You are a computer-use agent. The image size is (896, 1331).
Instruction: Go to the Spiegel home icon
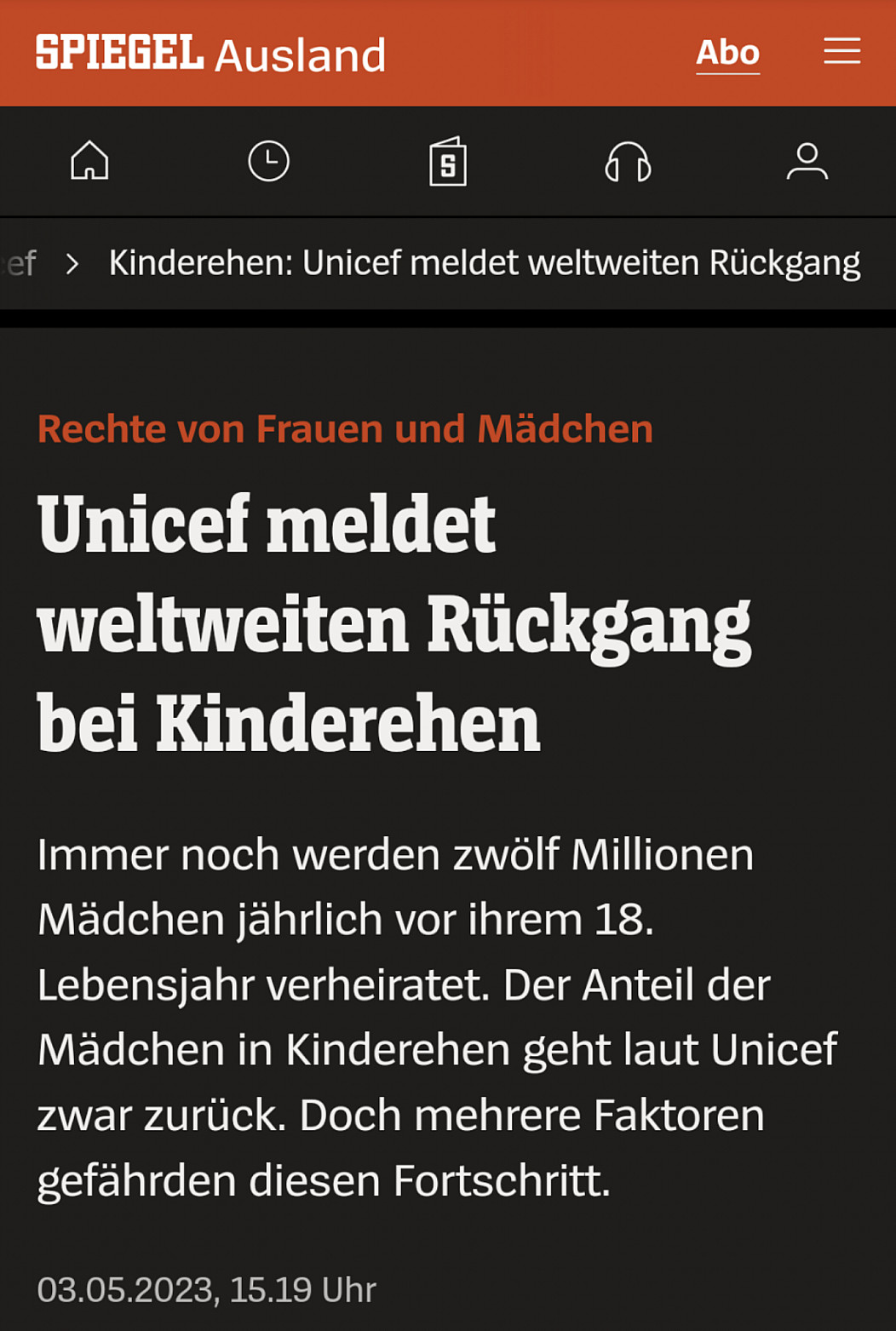pyautogui.click(x=89, y=161)
